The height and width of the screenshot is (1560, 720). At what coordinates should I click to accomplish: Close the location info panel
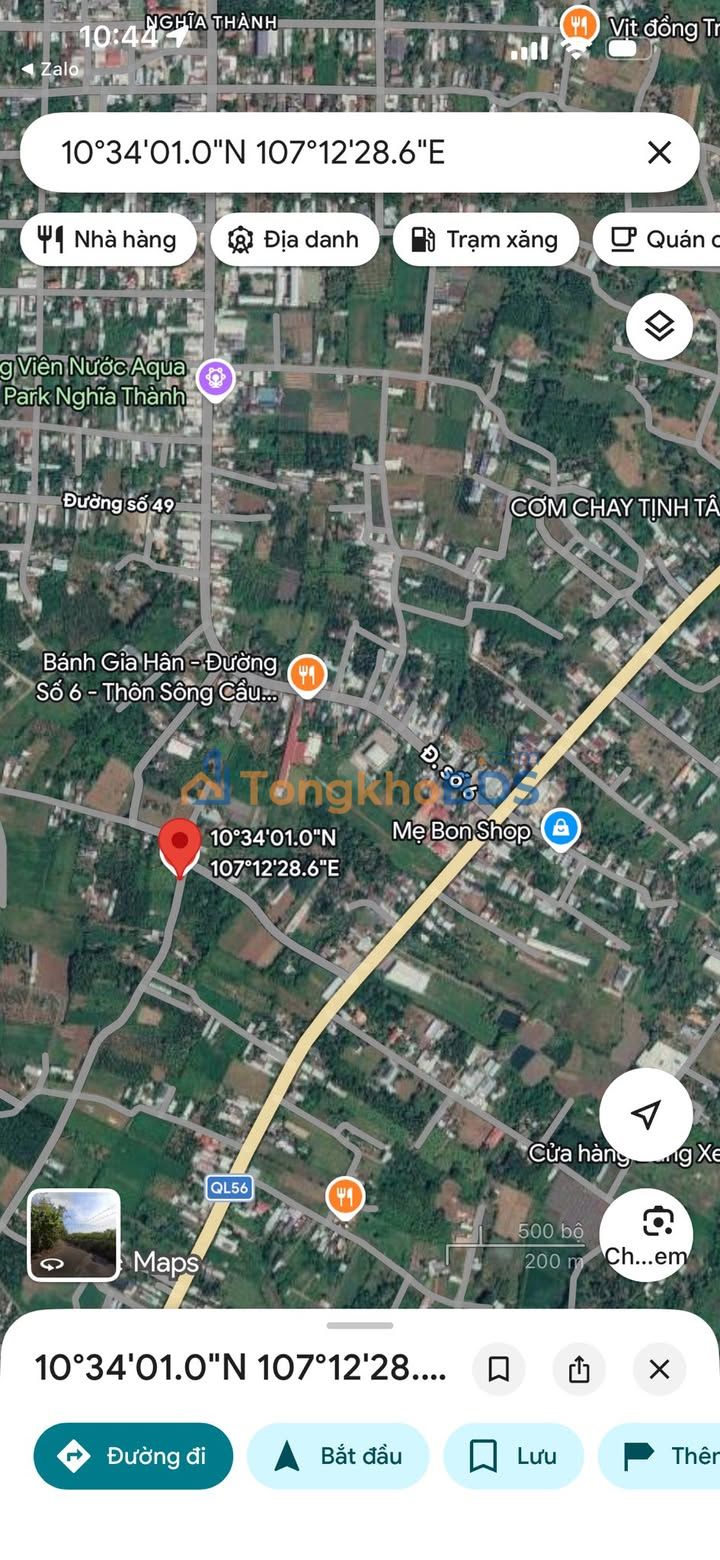tap(659, 1369)
